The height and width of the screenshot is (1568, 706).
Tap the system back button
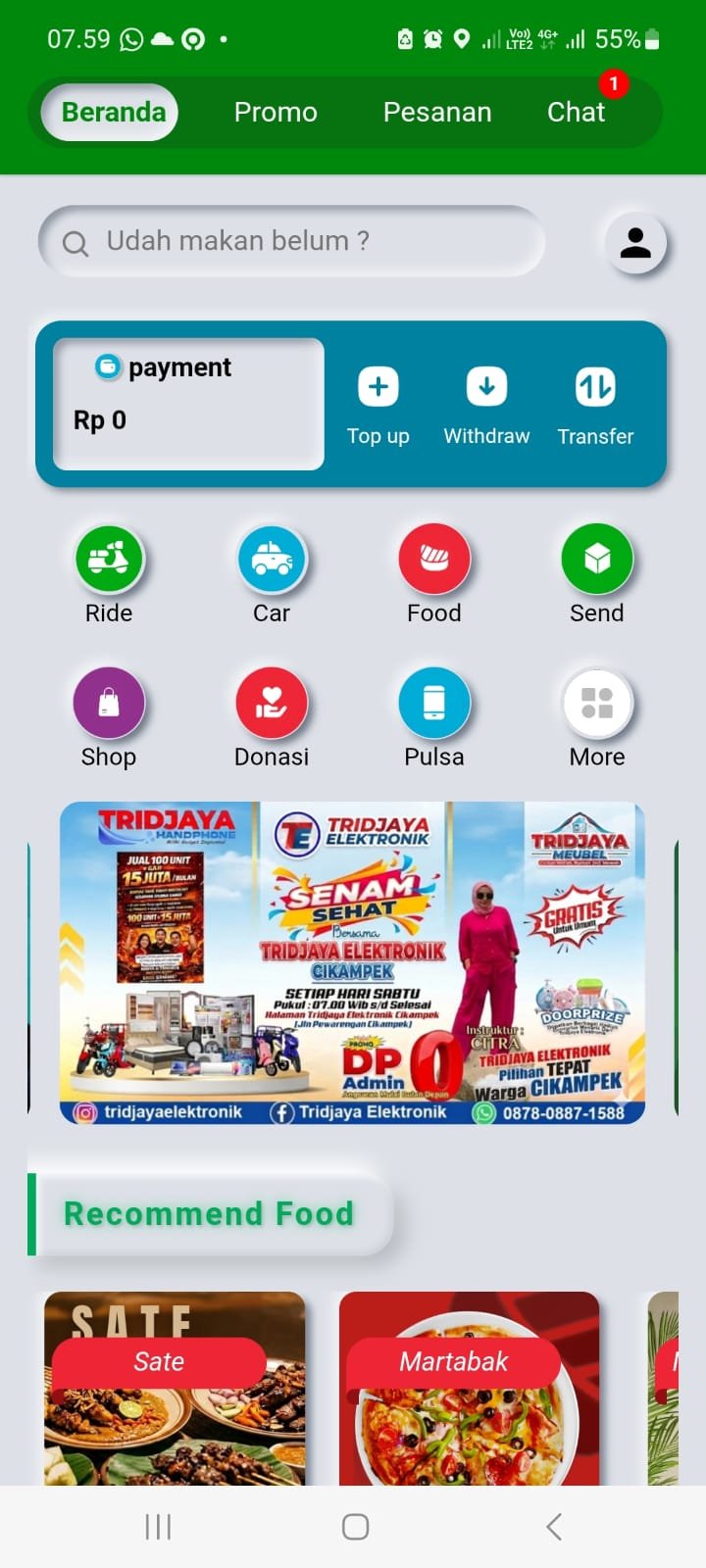(x=554, y=1526)
